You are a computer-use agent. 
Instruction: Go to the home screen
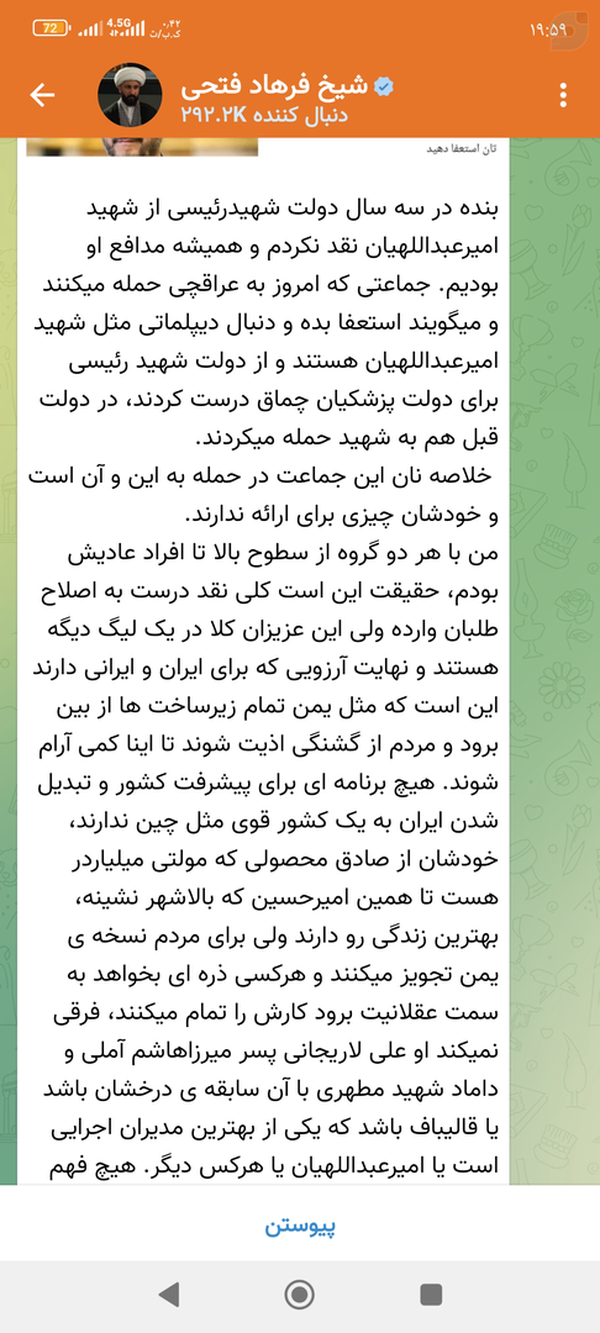tap(299, 1295)
